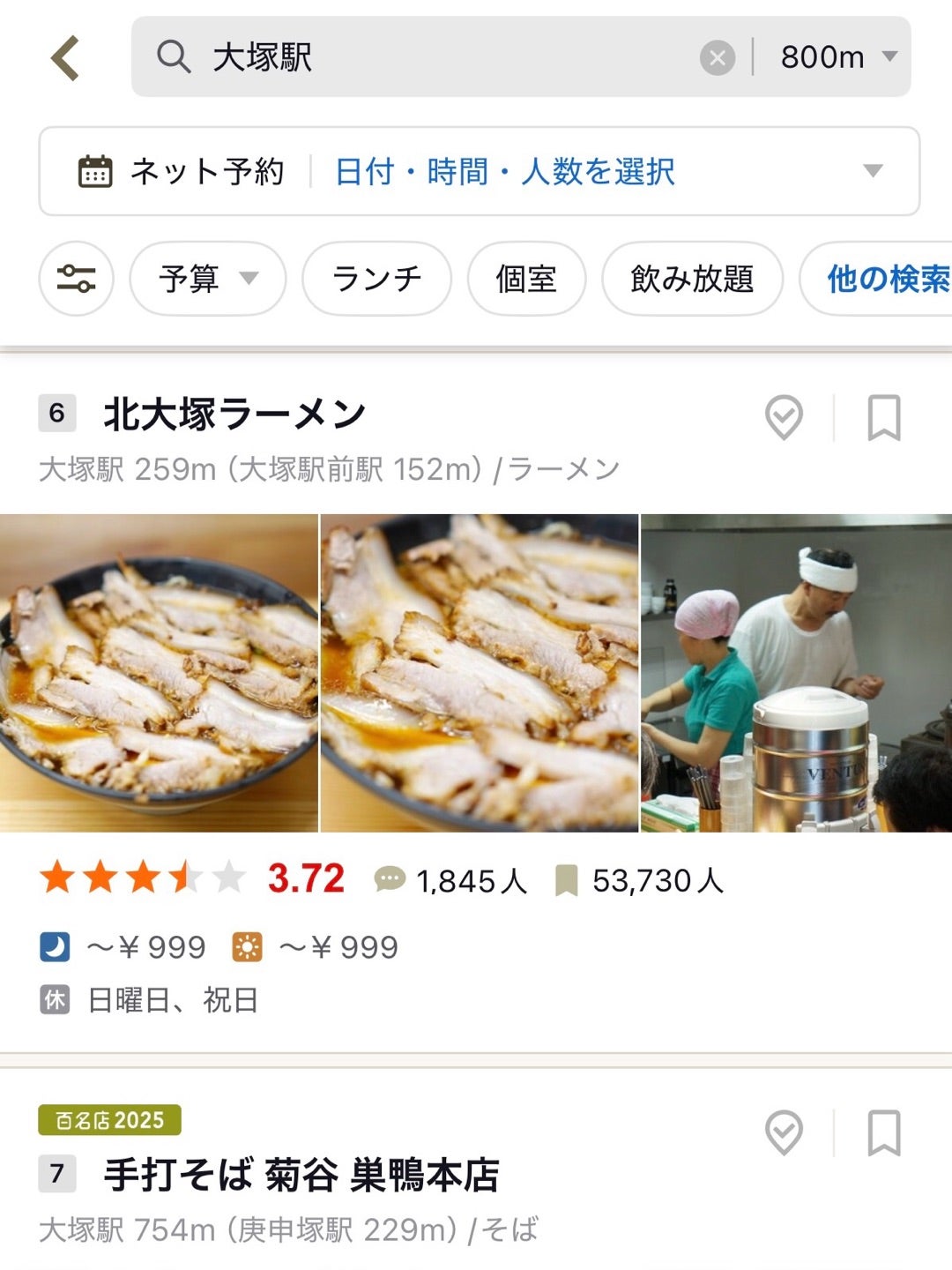Filter by 個室 private rooms

tap(526, 279)
